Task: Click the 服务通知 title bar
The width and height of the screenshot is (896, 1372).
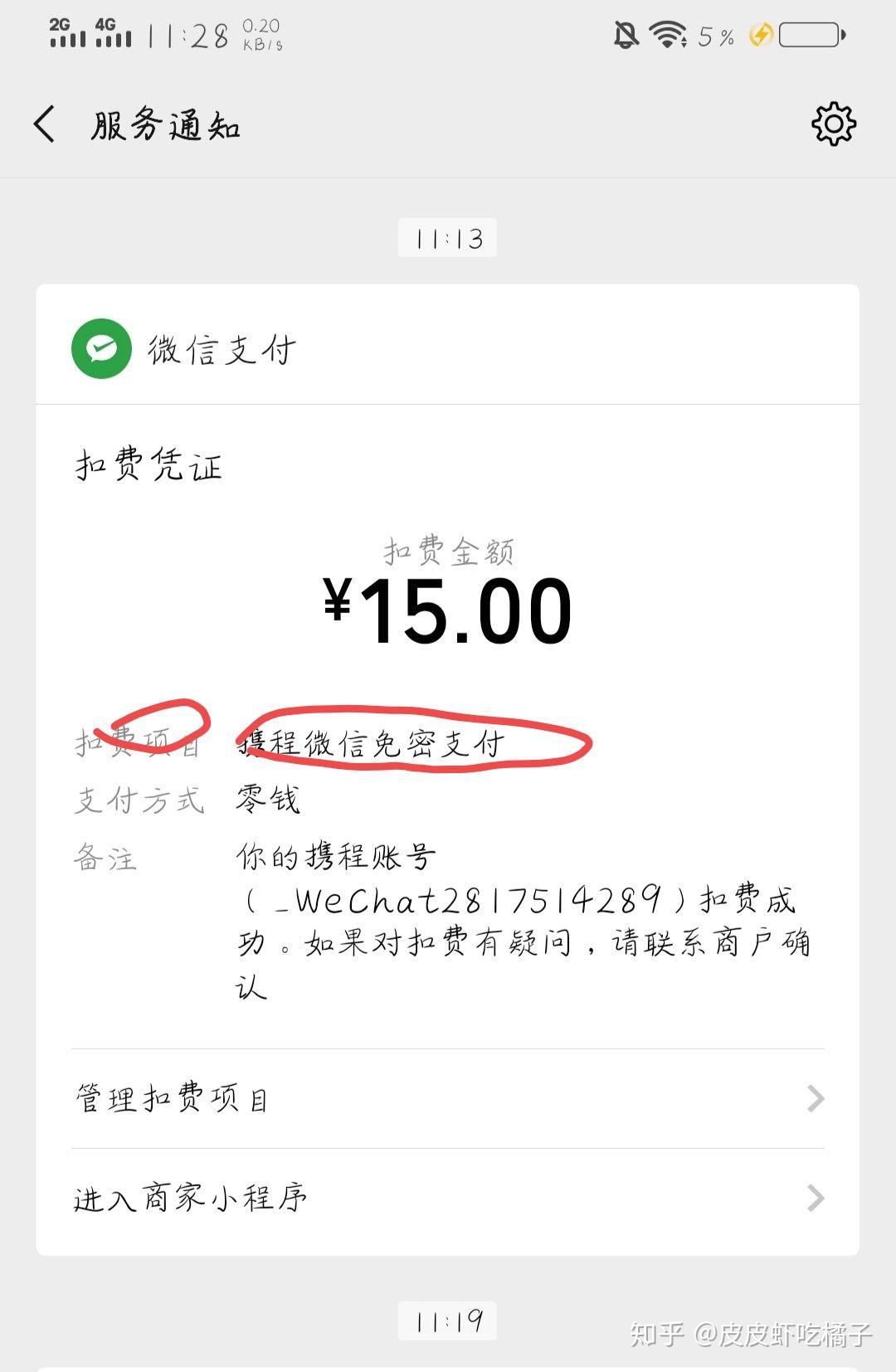Action: [x=163, y=124]
